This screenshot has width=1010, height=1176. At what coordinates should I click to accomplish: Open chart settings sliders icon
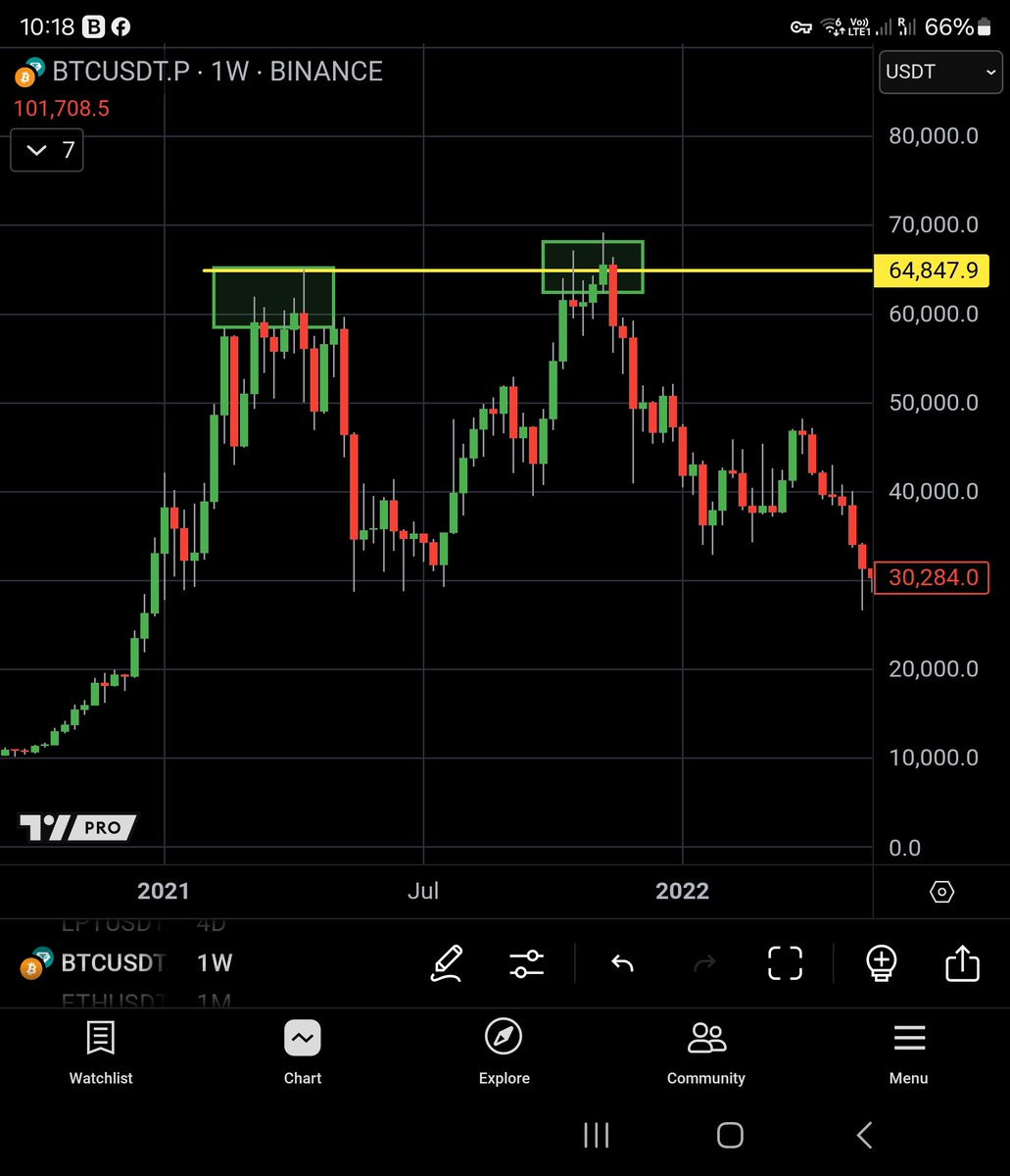pos(527,962)
